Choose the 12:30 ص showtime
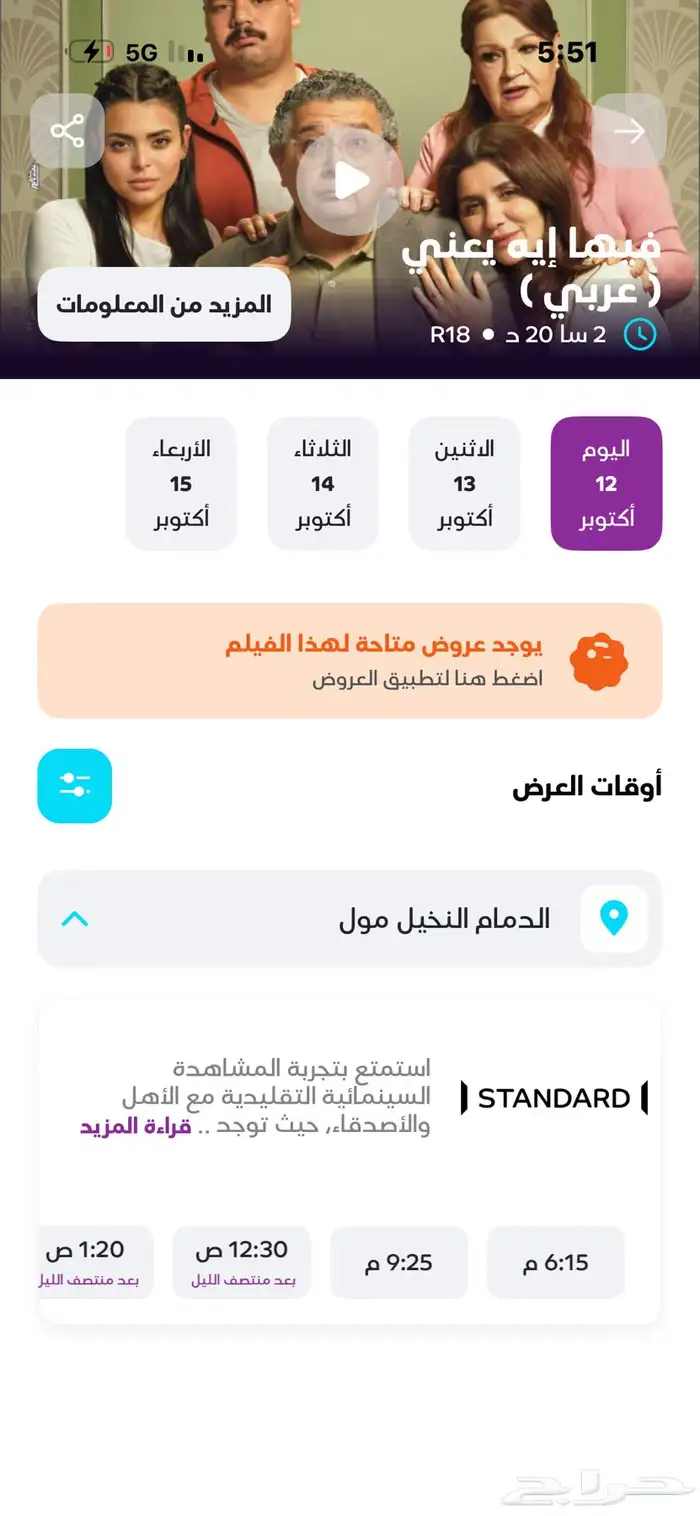700x1516 pixels. coord(241,1263)
